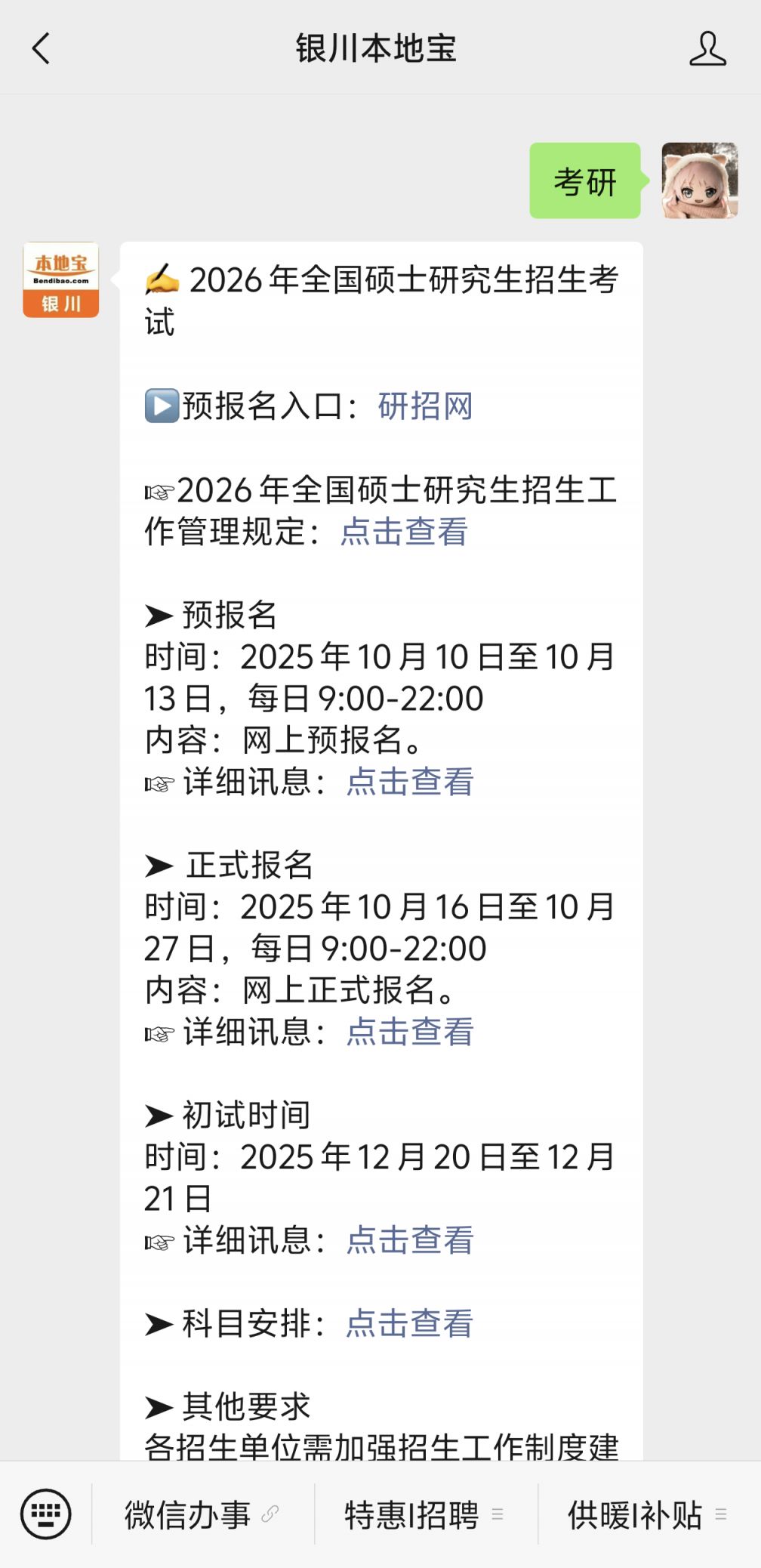
Task: View 详细讯息 link under 预报名
Action: [x=410, y=782]
